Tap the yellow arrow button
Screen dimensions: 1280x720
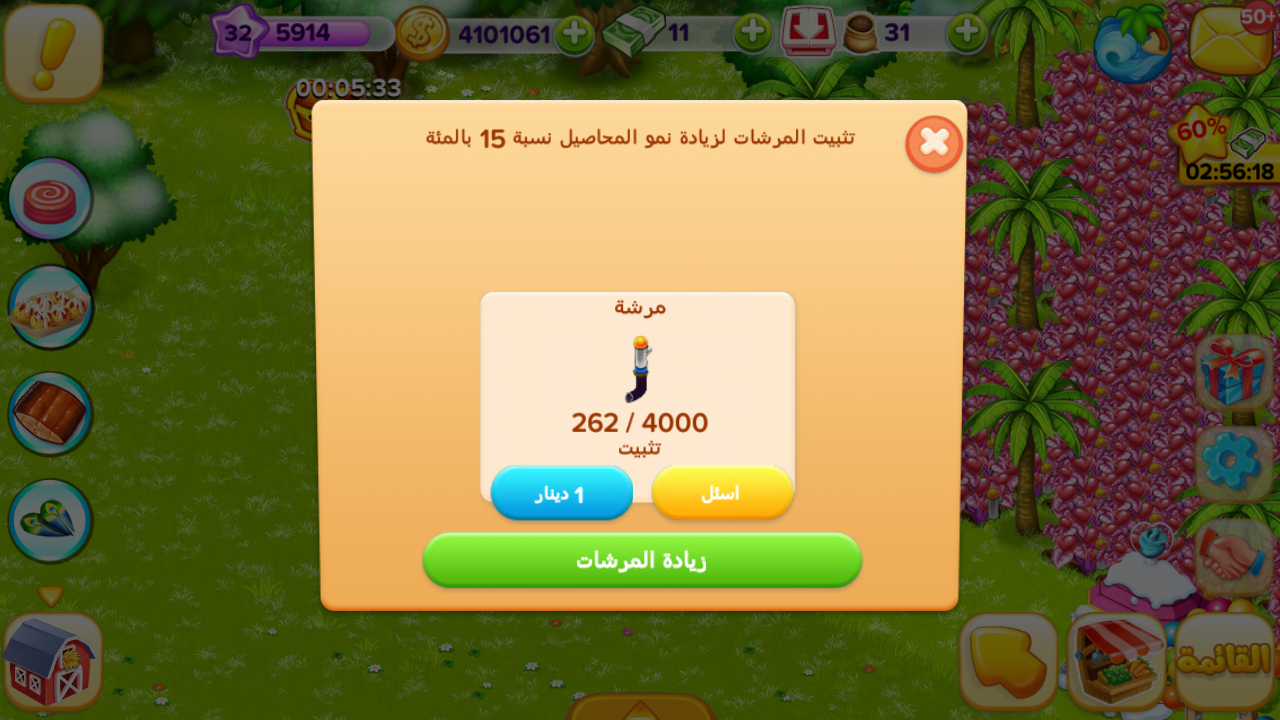1008,662
